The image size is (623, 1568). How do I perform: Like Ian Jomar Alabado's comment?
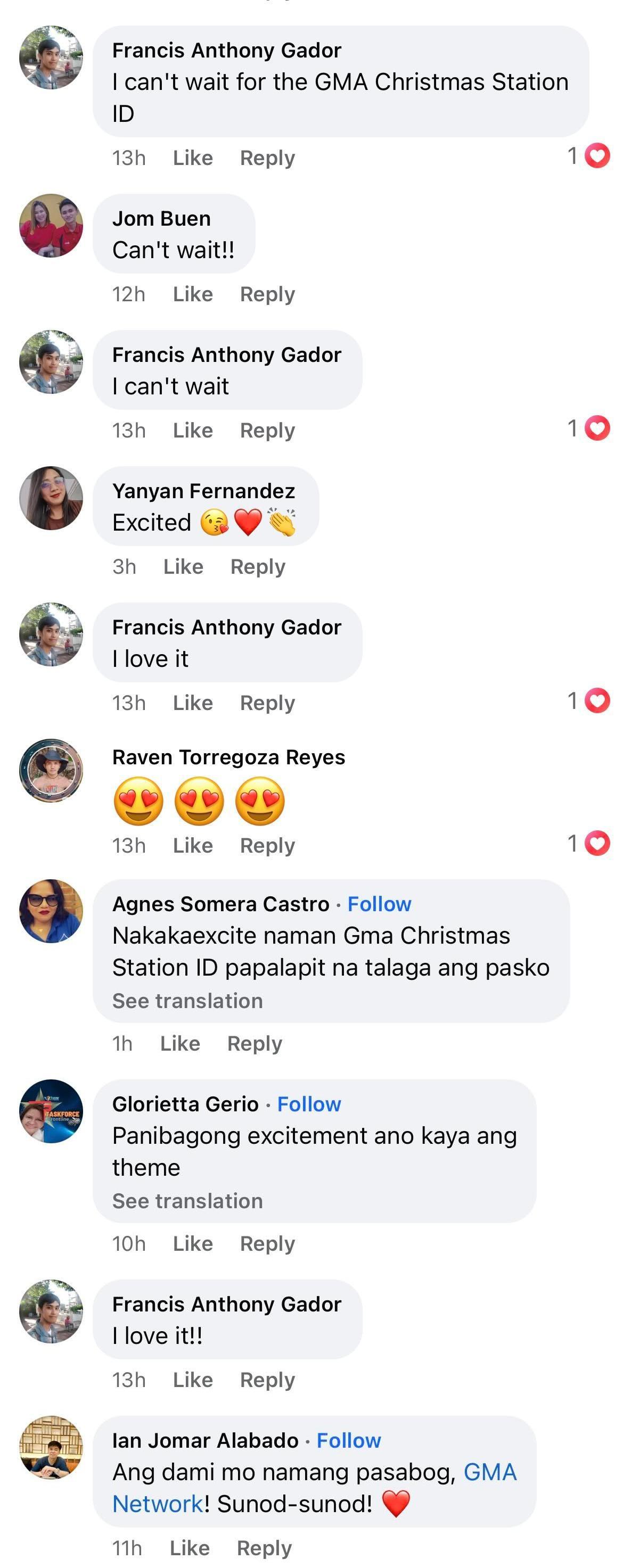(x=190, y=1547)
